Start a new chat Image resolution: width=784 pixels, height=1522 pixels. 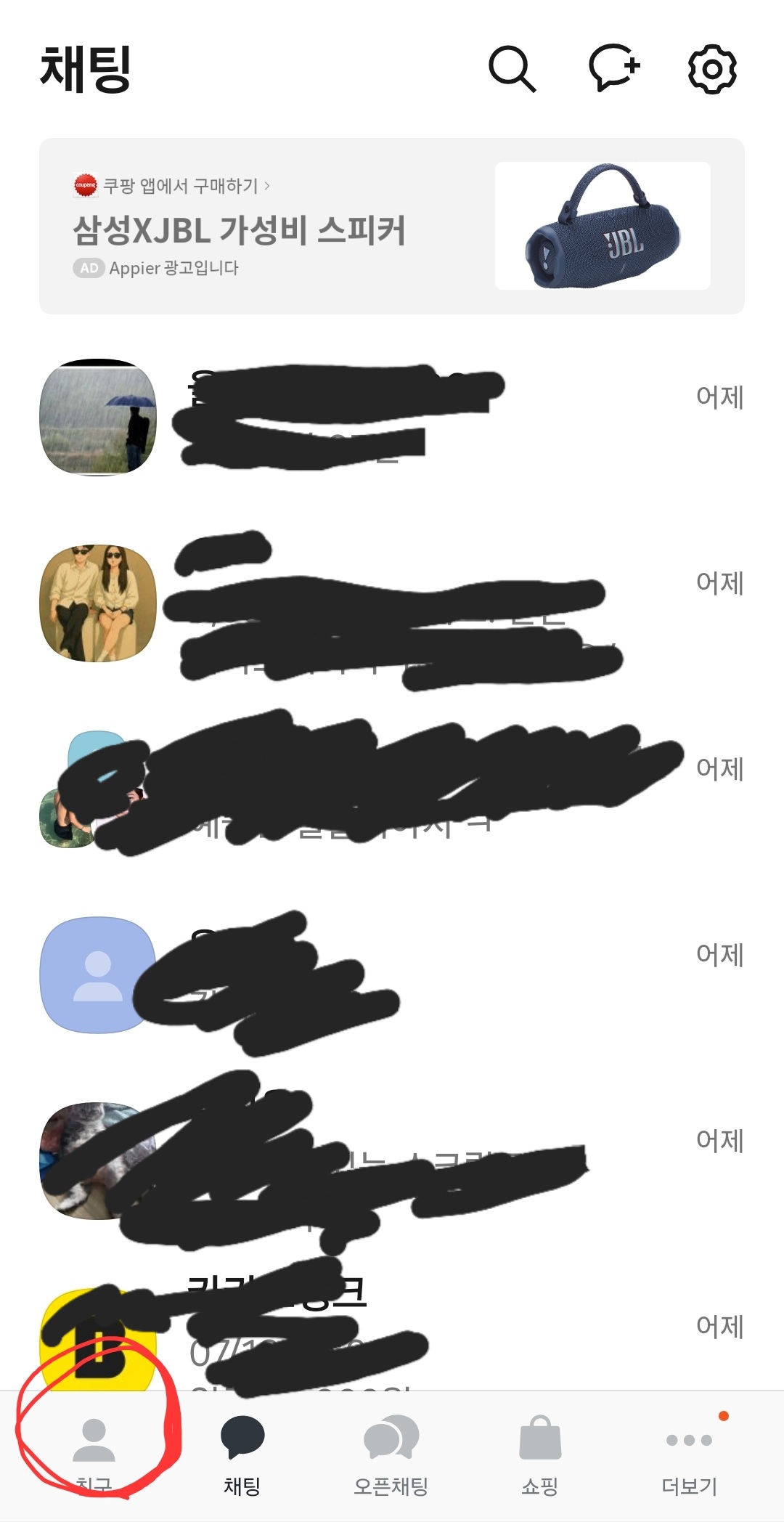613,68
